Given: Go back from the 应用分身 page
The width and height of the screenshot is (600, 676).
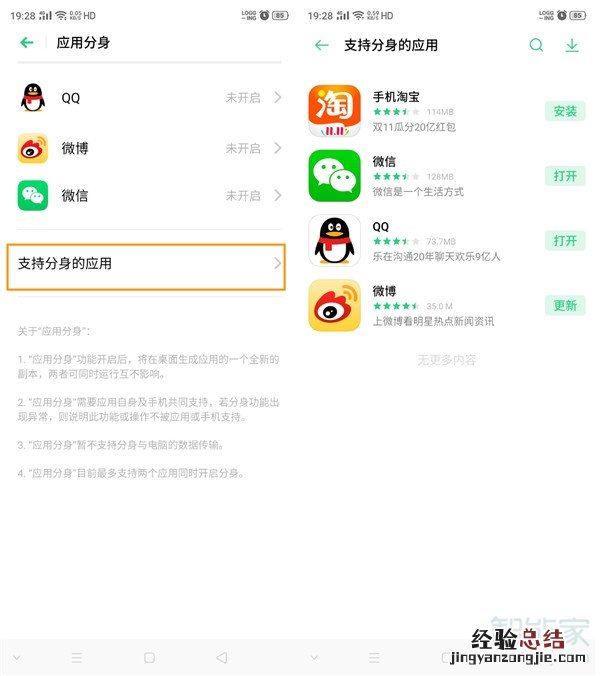Looking at the screenshot, I should point(27,43).
